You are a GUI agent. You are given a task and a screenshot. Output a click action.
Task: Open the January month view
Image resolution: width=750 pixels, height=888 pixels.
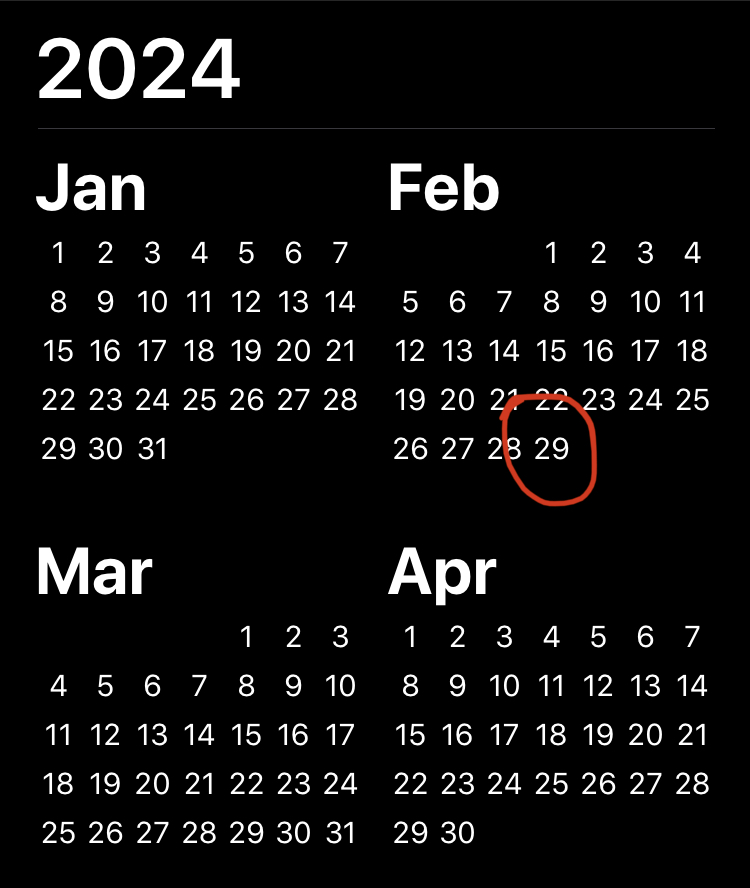tap(92, 189)
